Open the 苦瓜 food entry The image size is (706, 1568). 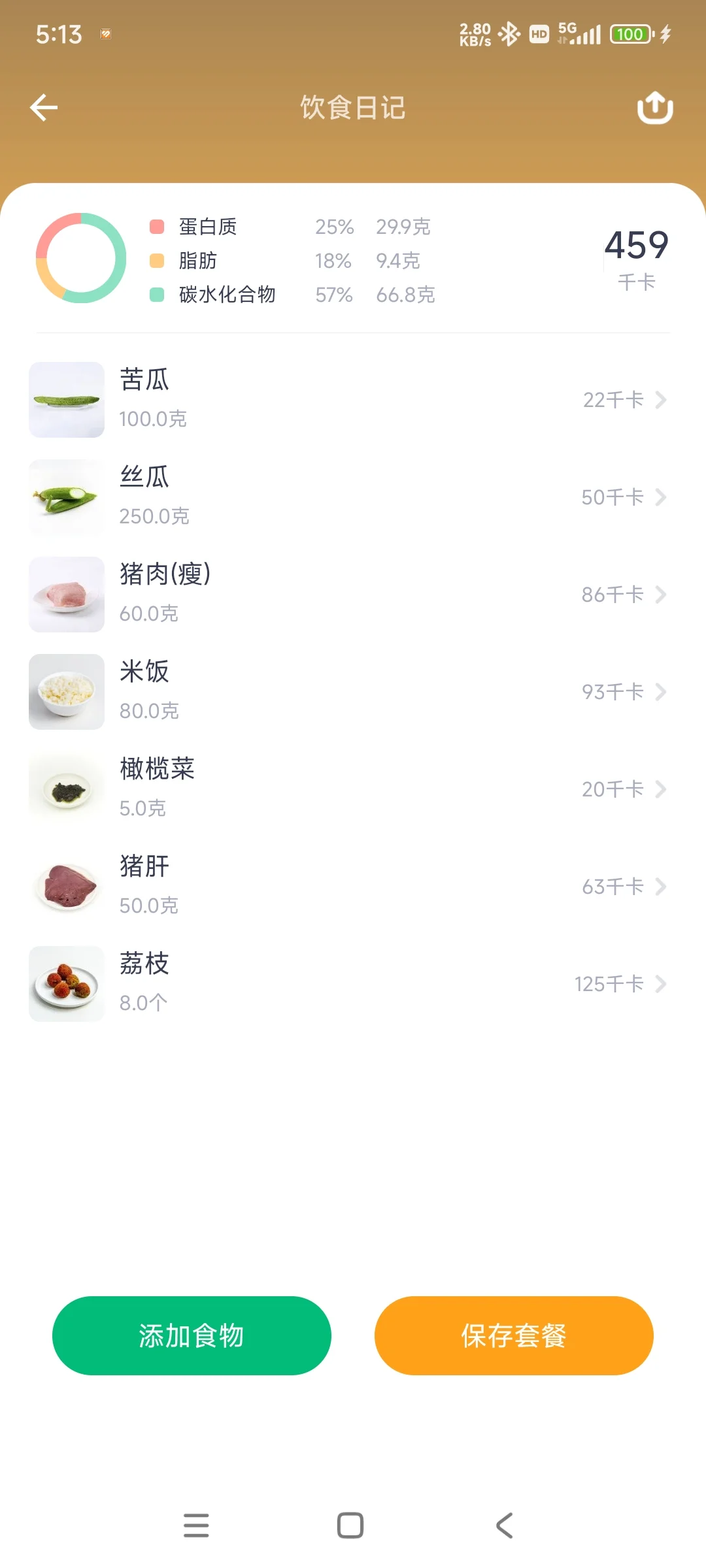[353, 400]
